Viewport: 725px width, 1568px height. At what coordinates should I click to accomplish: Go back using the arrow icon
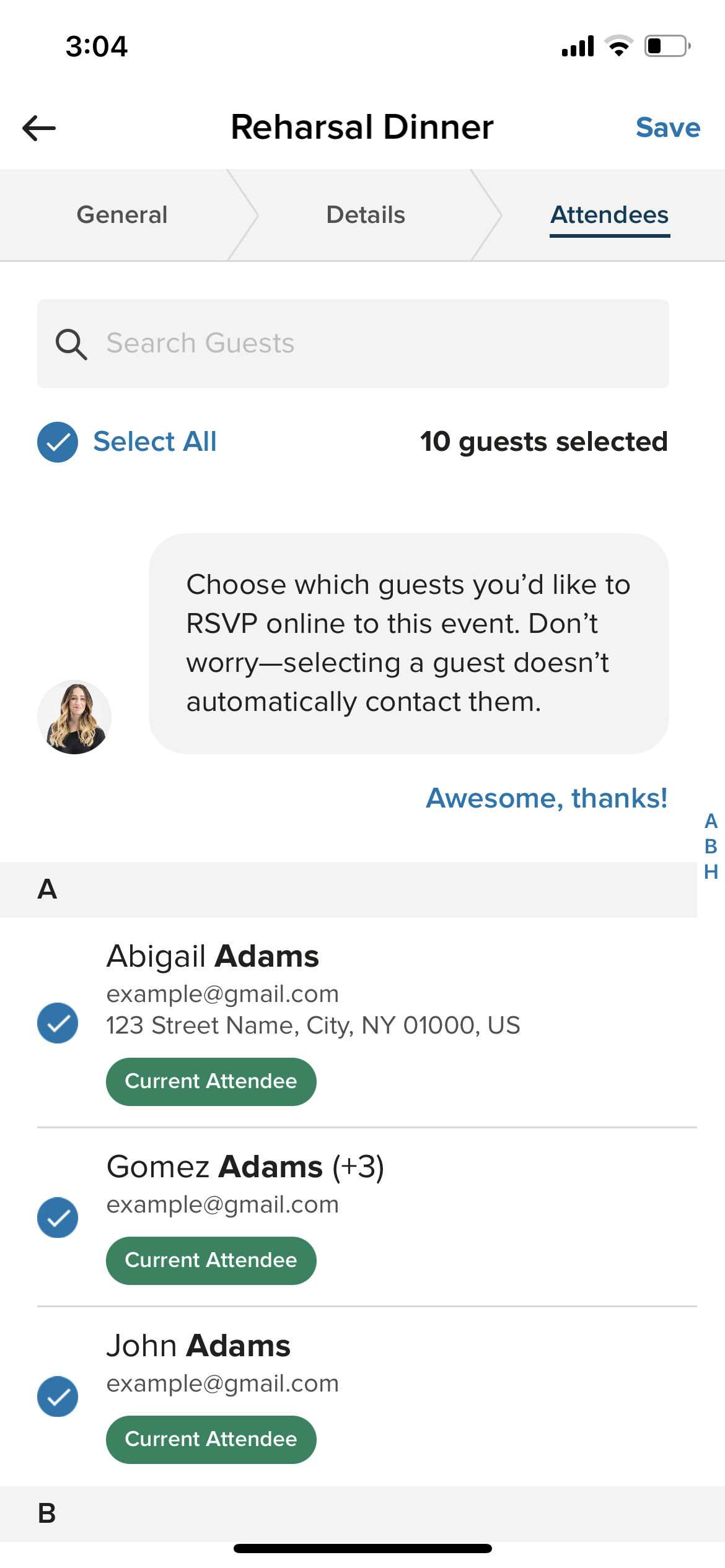pyautogui.click(x=39, y=128)
